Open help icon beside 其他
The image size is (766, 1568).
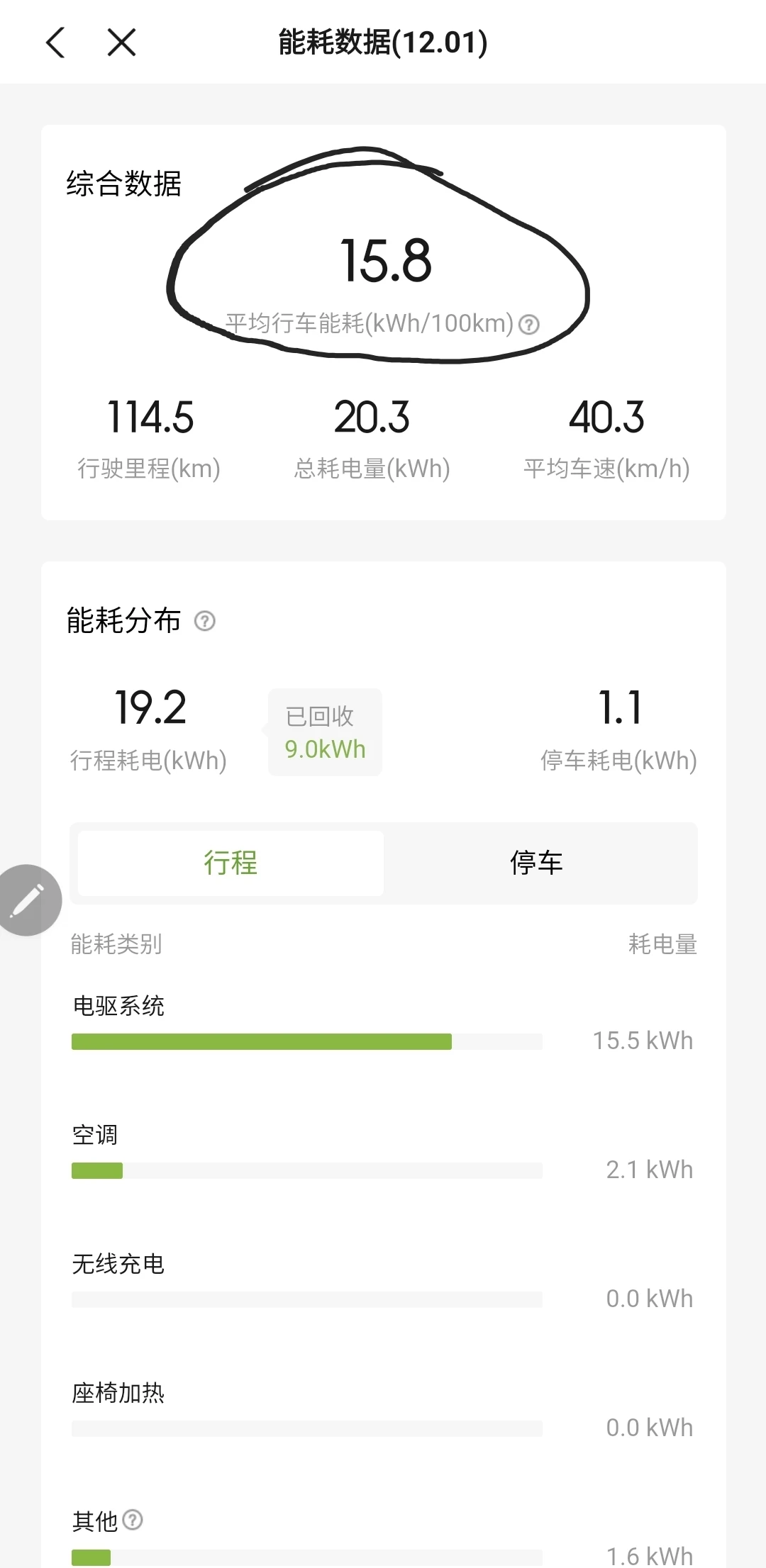(x=133, y=1519)
